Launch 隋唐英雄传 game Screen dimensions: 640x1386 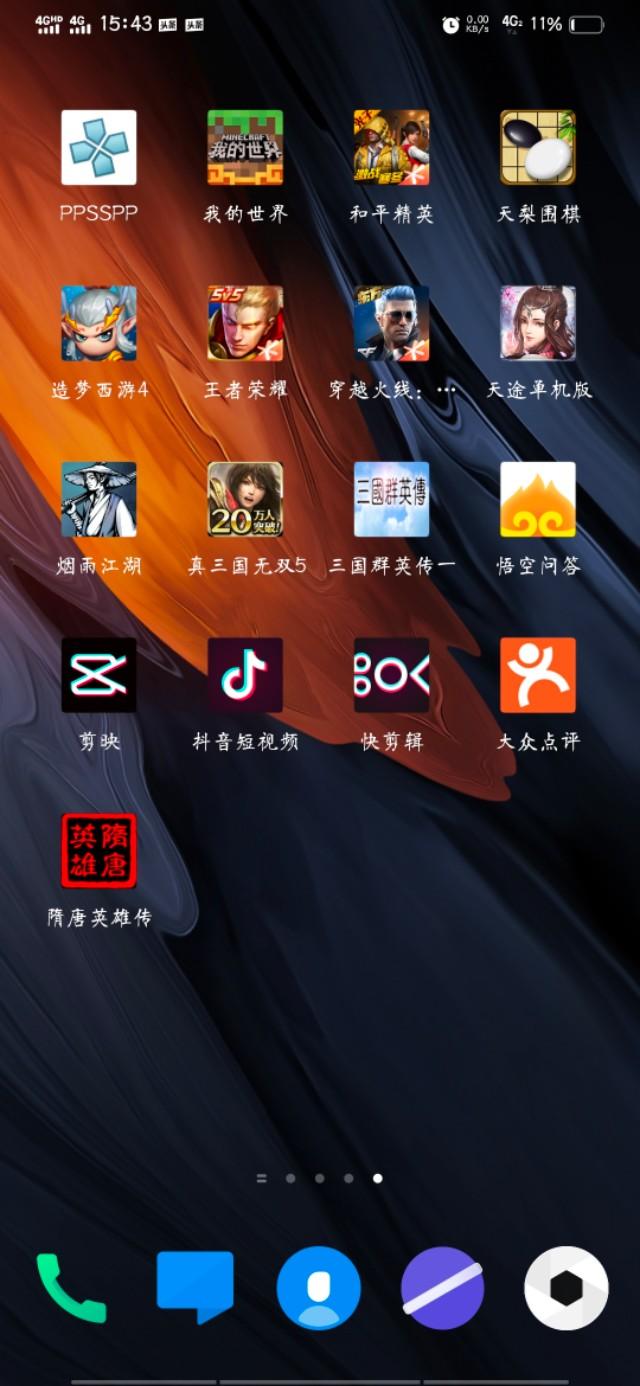[99, 851]
